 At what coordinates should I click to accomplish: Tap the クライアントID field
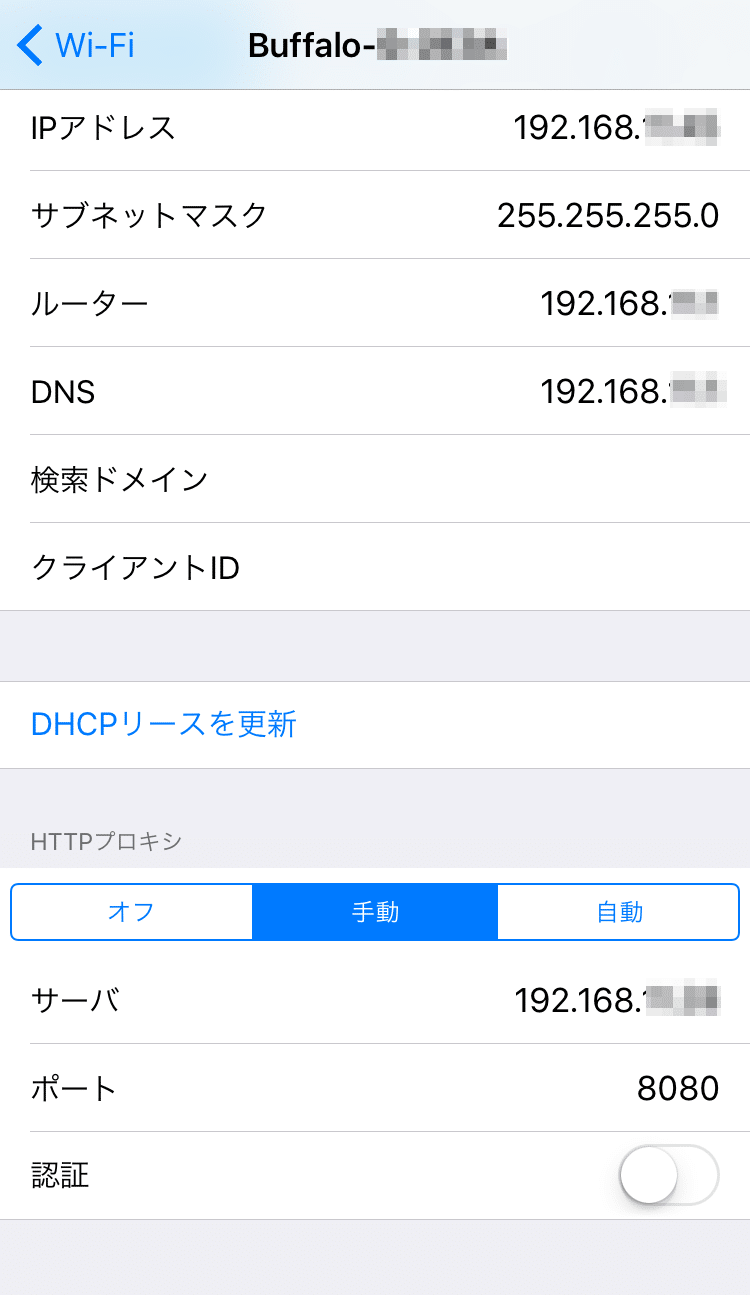coord(450,567)
